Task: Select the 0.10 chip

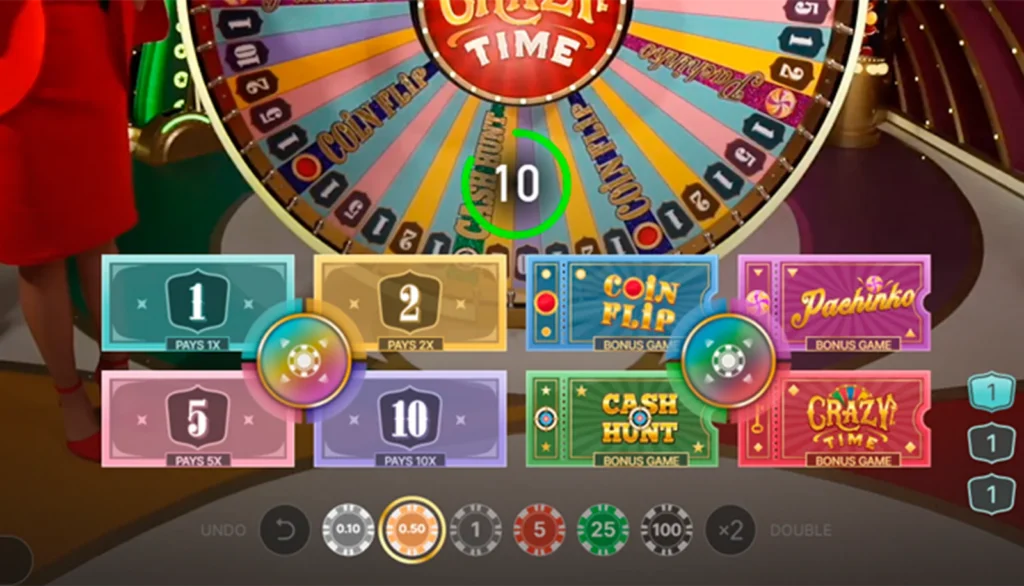Action: click(x=348, y=529)
